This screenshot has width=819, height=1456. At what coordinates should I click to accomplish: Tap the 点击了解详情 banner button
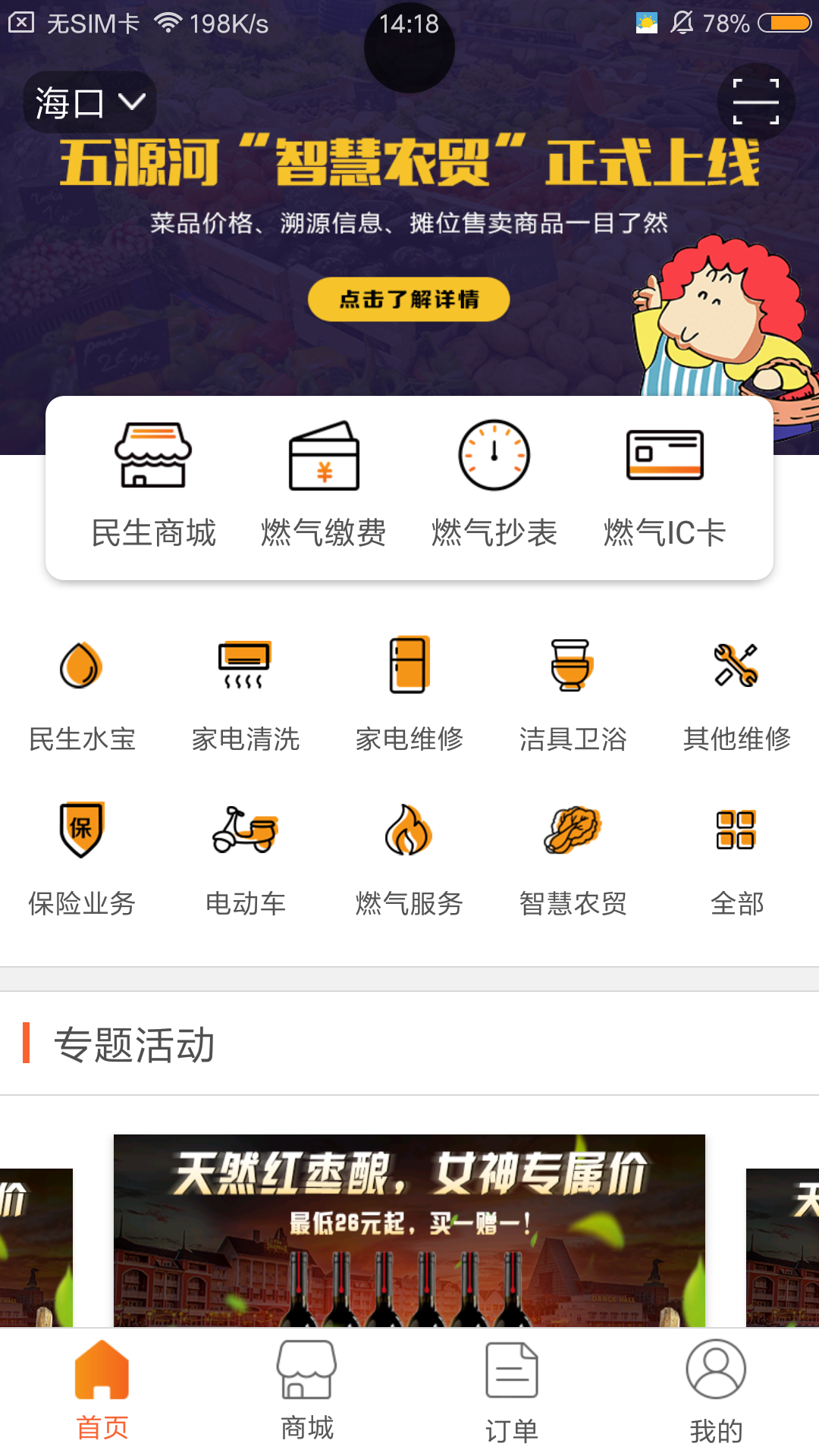409,300
